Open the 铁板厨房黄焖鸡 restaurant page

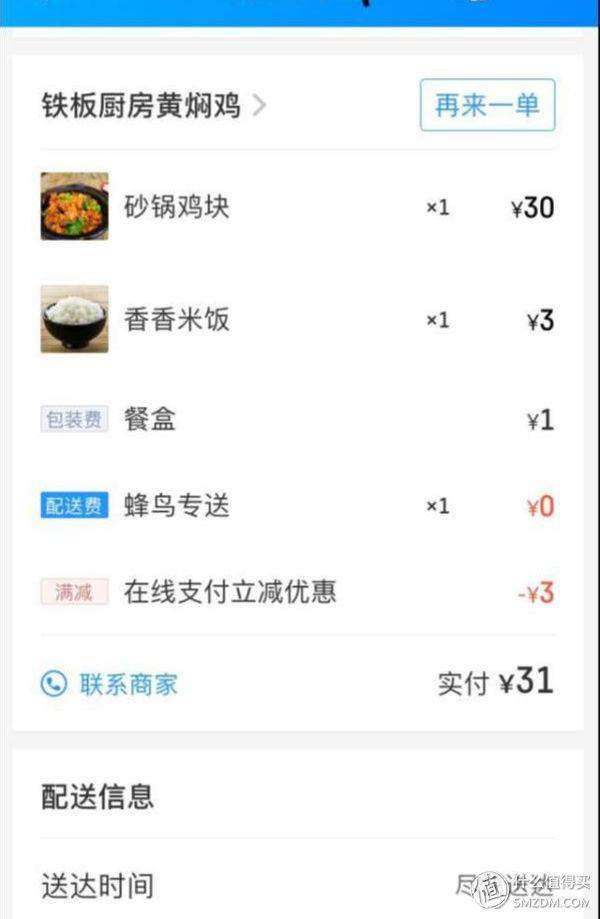pyautogui.click(x=152, y=106)
